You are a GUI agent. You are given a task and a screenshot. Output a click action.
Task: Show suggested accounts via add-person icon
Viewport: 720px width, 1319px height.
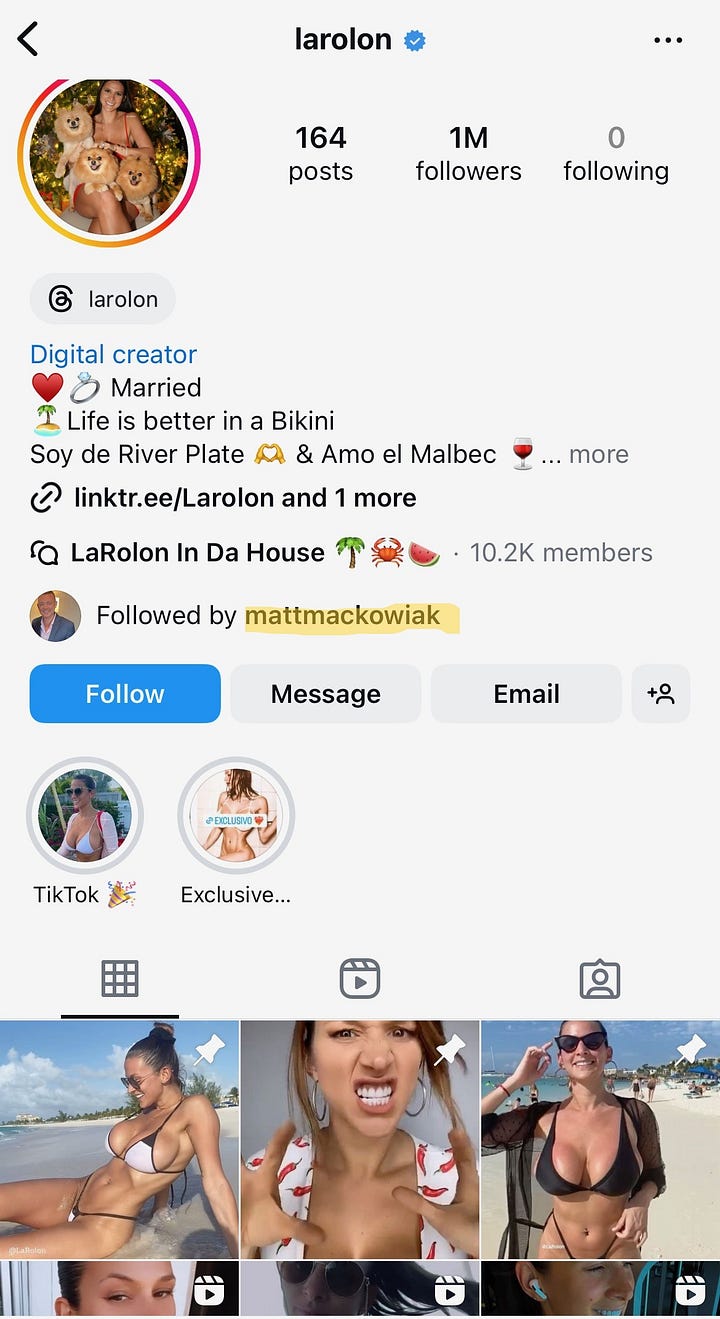pyautogui.click(x=660, y=693)
